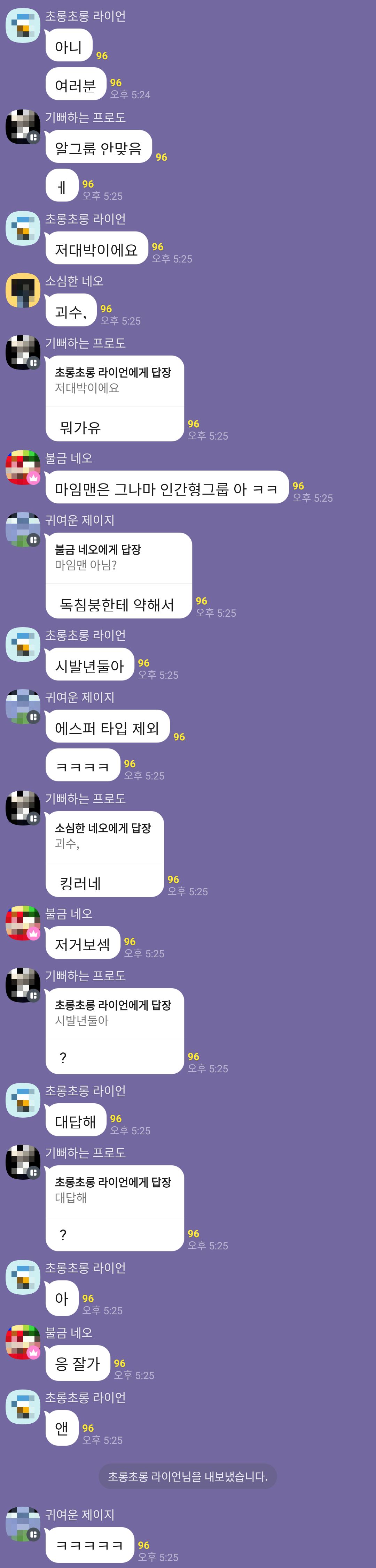View 기뻐하는 프로도's profile beside 알그룹 안맞음

23,127
